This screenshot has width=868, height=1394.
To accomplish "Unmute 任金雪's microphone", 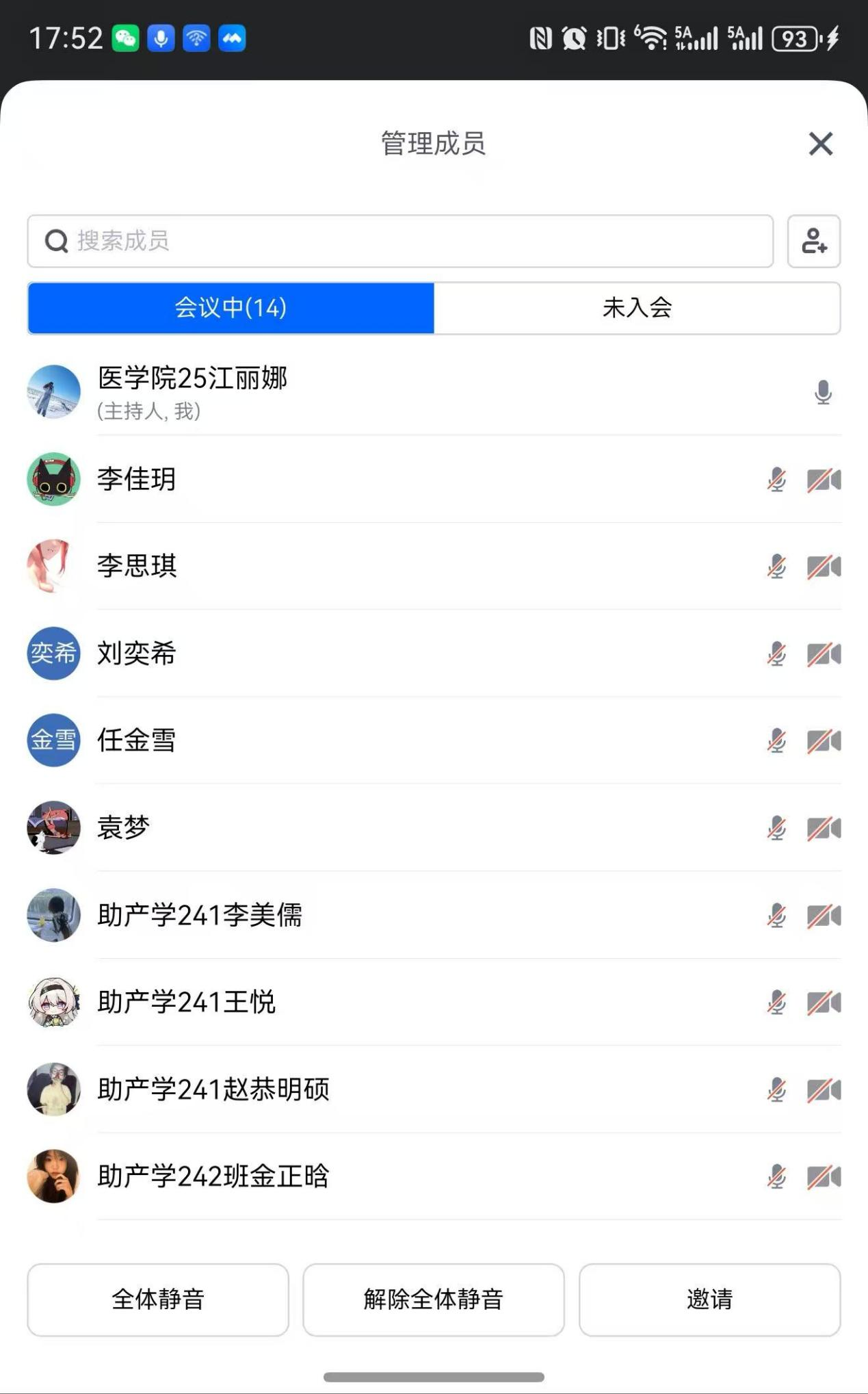I will click(x=776, y=740).
